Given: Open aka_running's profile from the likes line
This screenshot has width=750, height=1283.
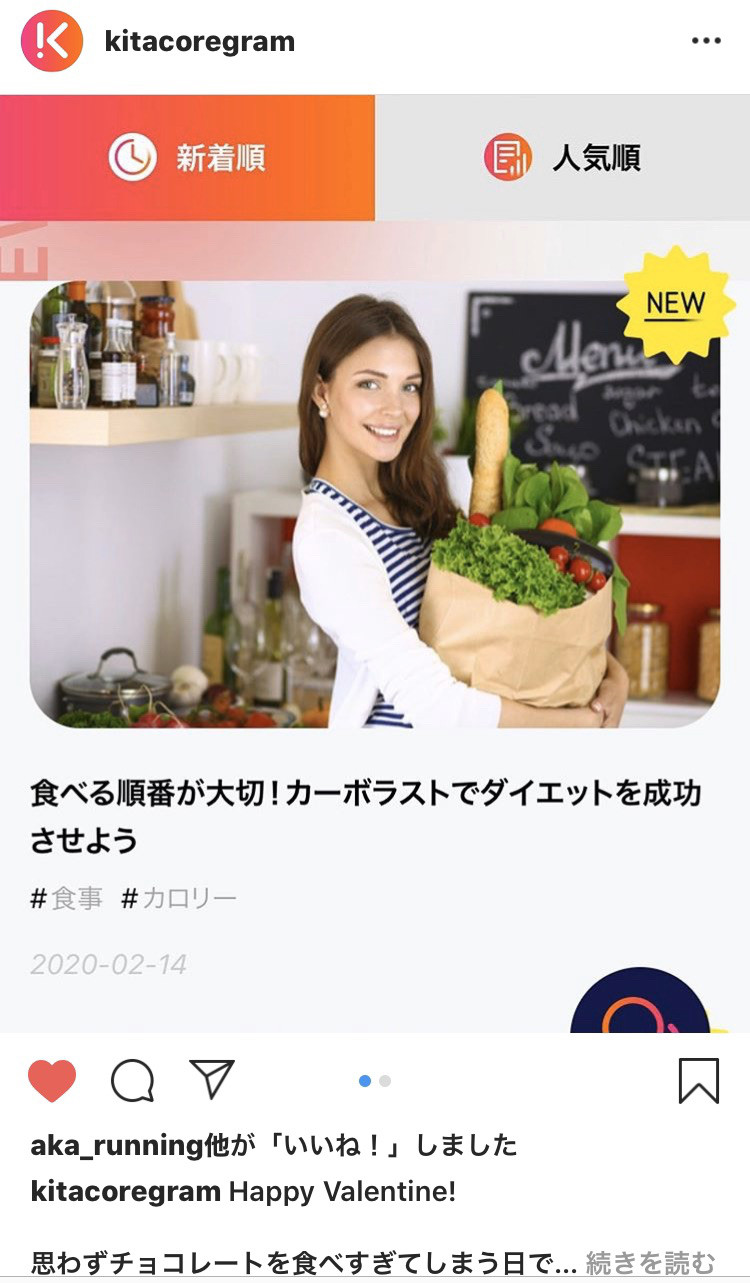Looking at the screenshot, I should pyautogui.click(x=117, y=1145).
